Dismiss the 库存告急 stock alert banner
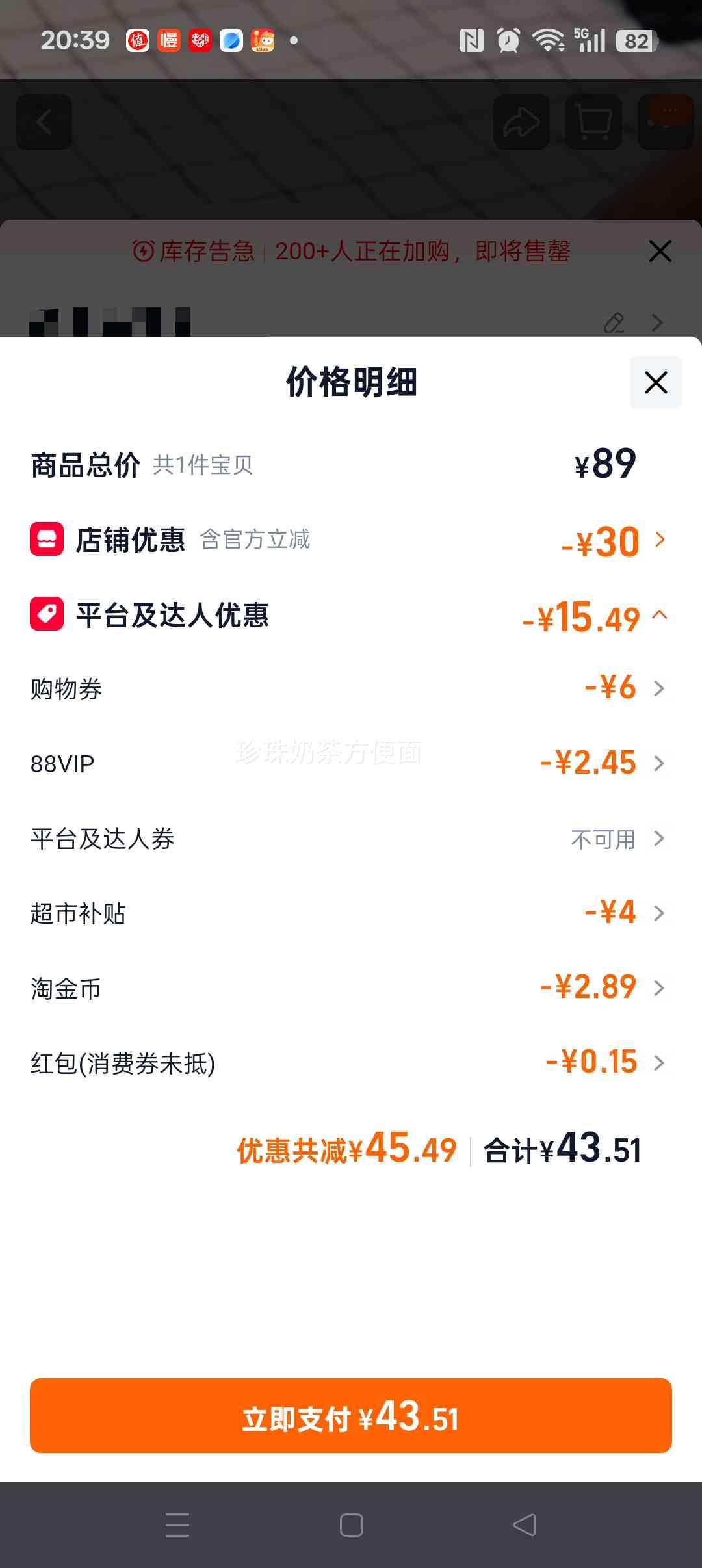This screenshot has width=702, height=1568. [660, 252]
